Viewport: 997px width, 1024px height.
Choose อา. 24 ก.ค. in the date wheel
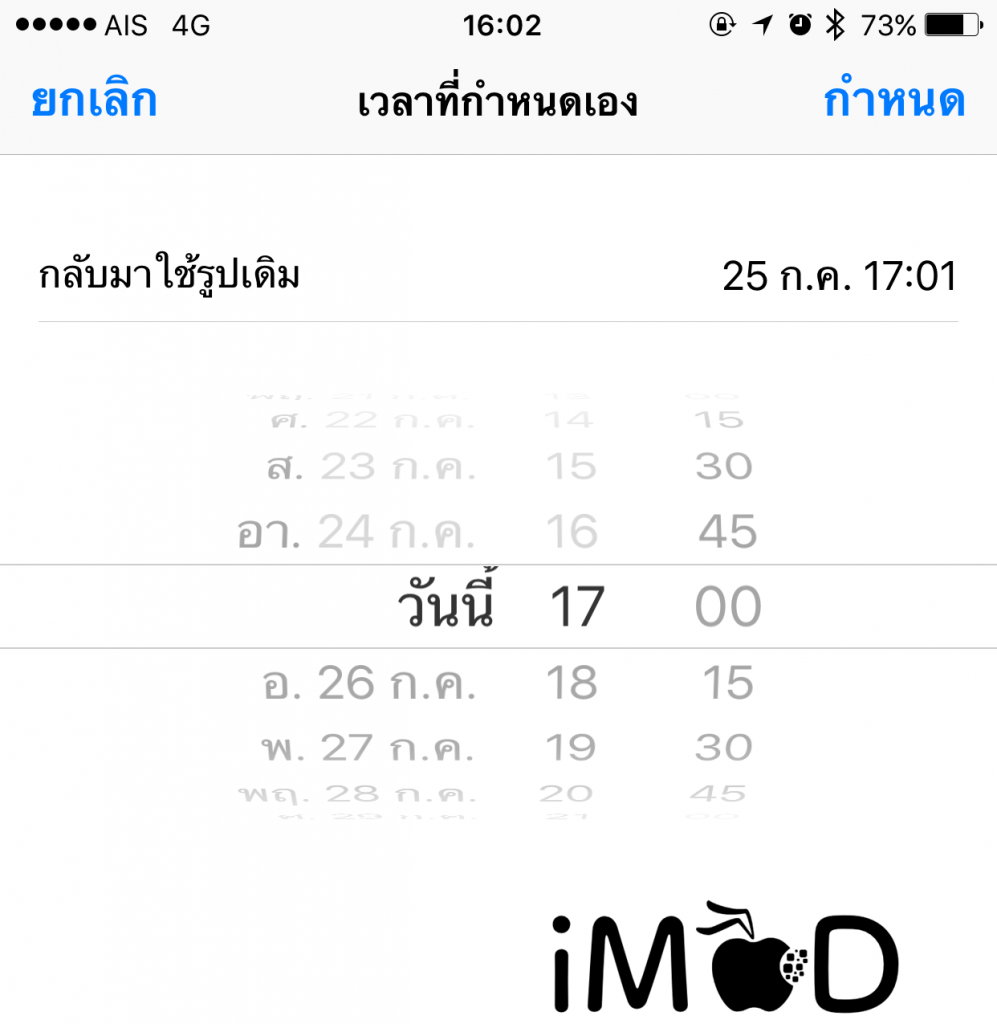coord(356,533)
